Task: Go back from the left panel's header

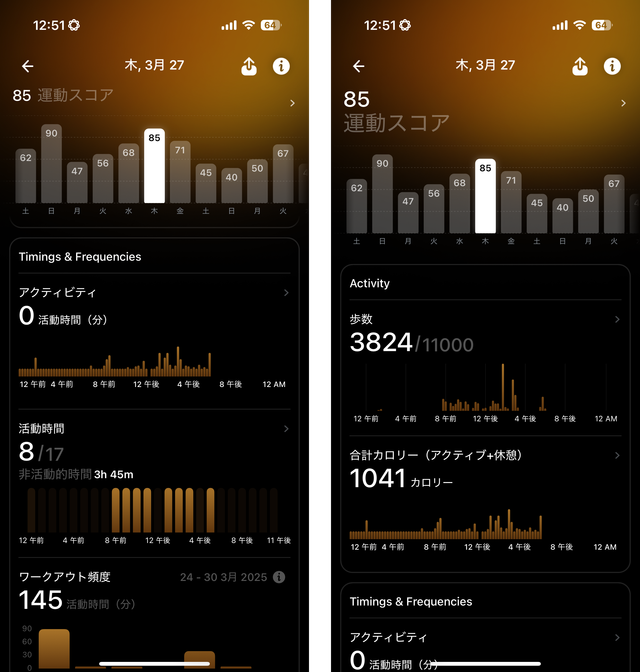Action: pyautogui.click(x=28, y=66)
